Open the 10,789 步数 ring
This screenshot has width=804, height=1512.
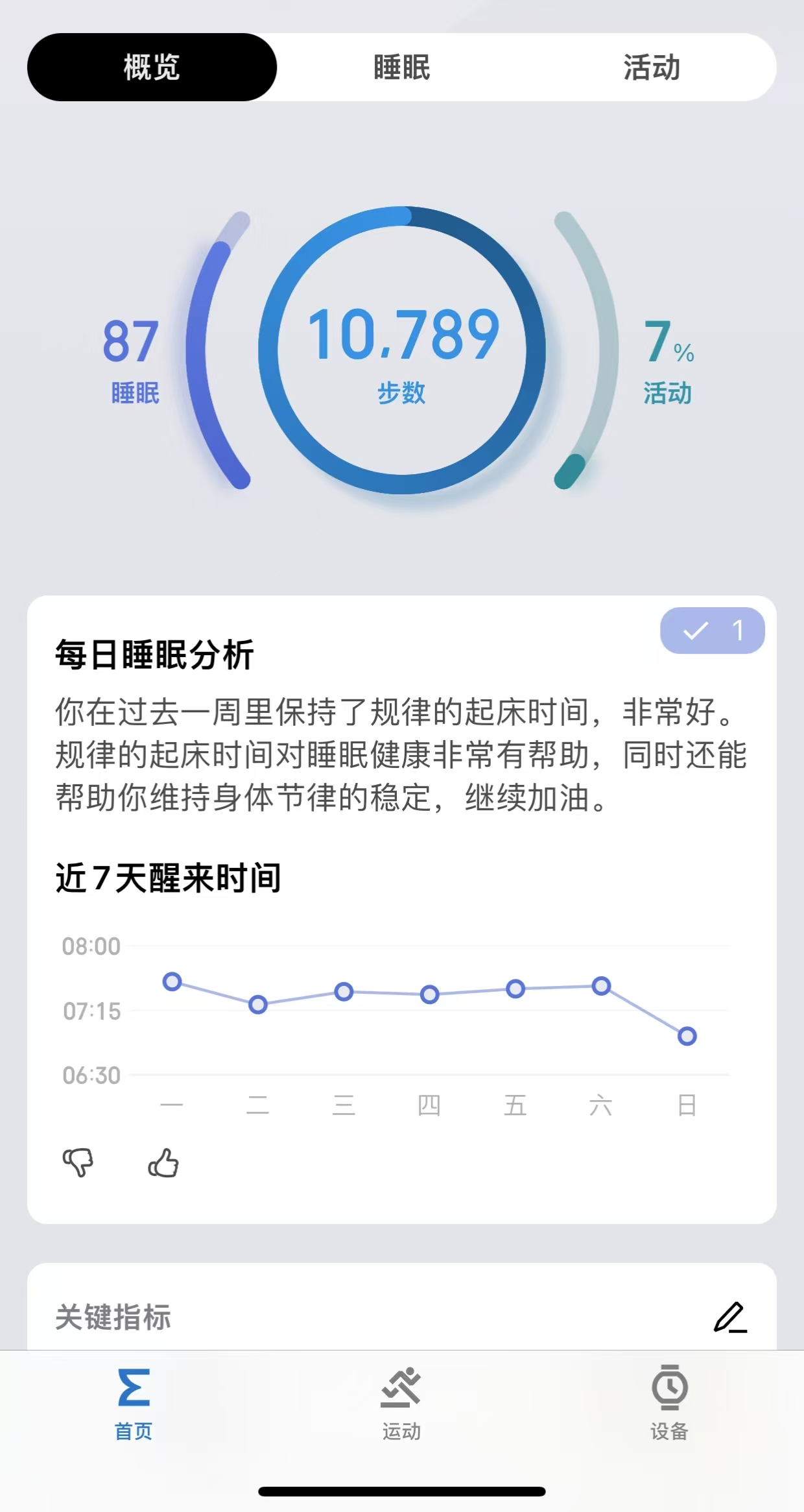click(x=402, y=350)
